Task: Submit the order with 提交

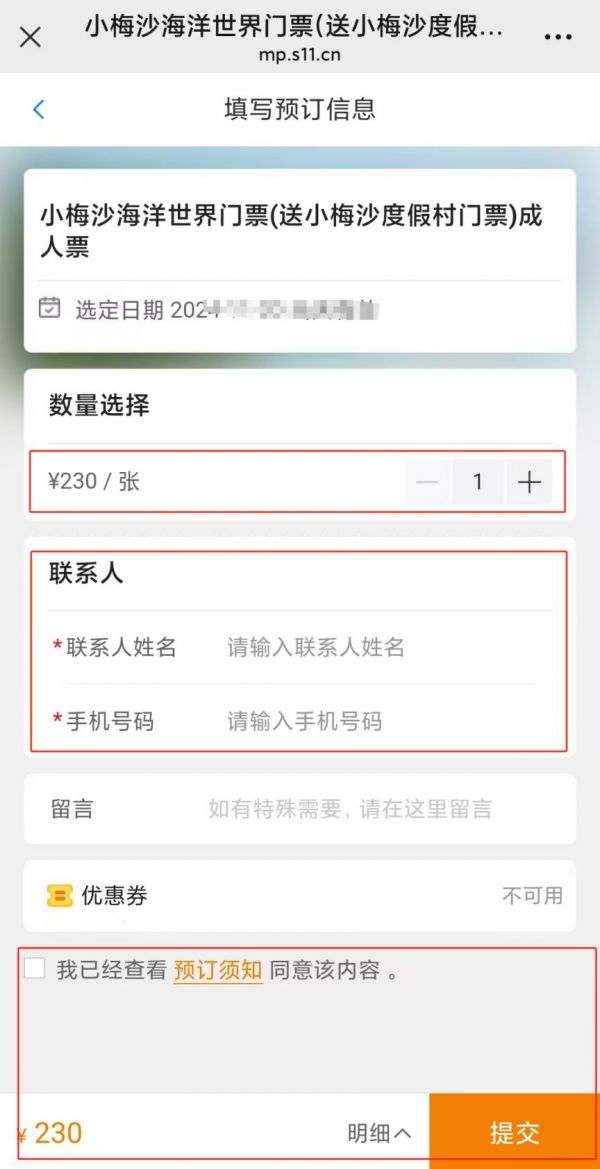Action: coord(514,1132)
